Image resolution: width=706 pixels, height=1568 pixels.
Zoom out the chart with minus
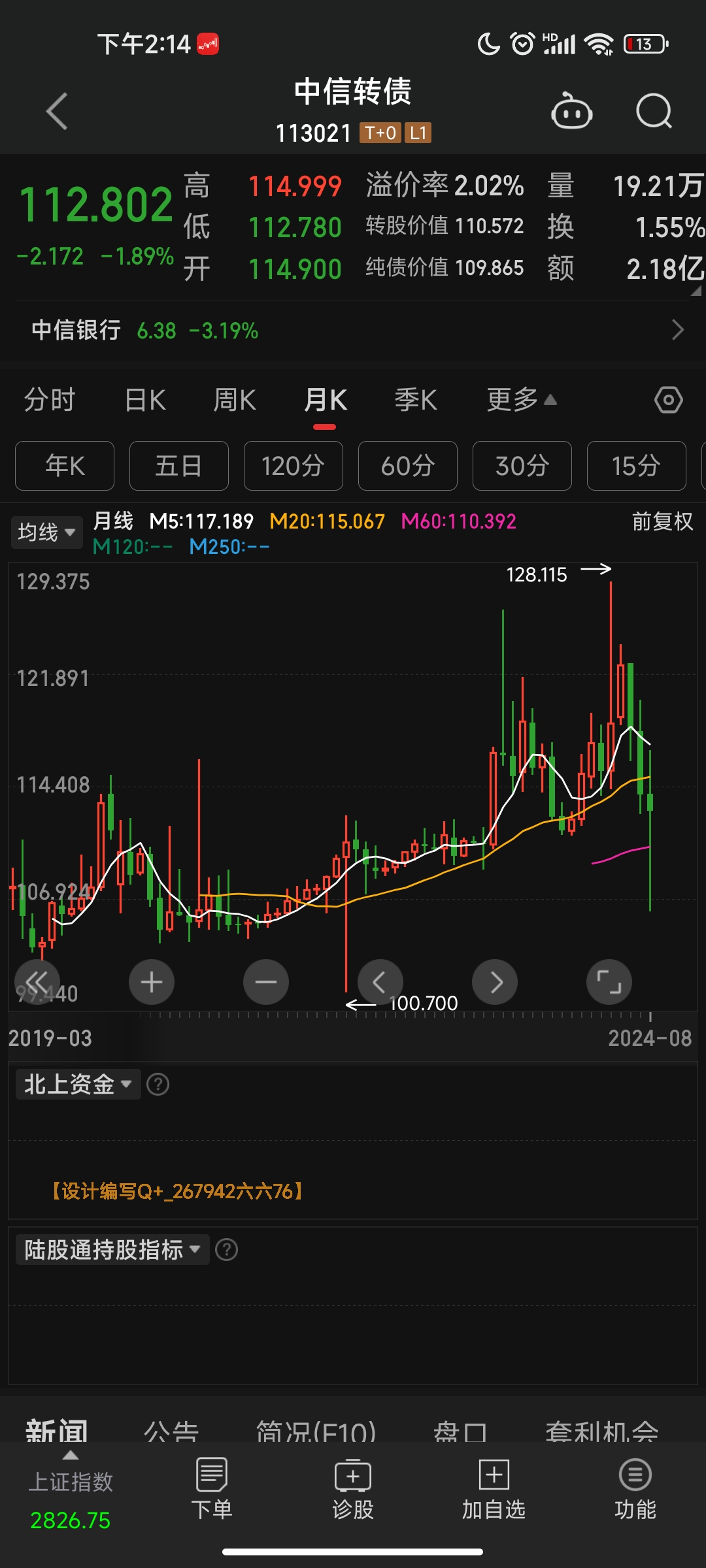pyautogui.click(x=265, y=982)
